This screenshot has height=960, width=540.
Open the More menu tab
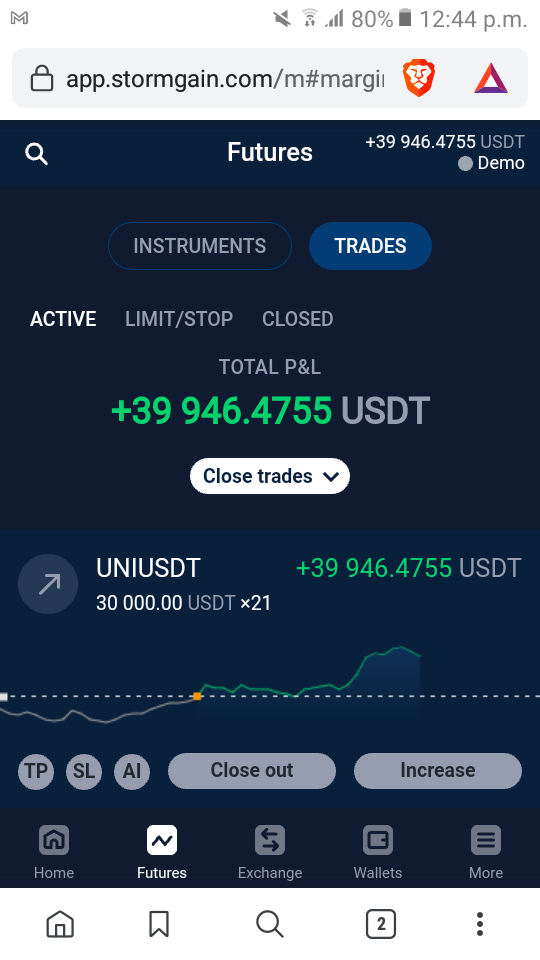486,852
